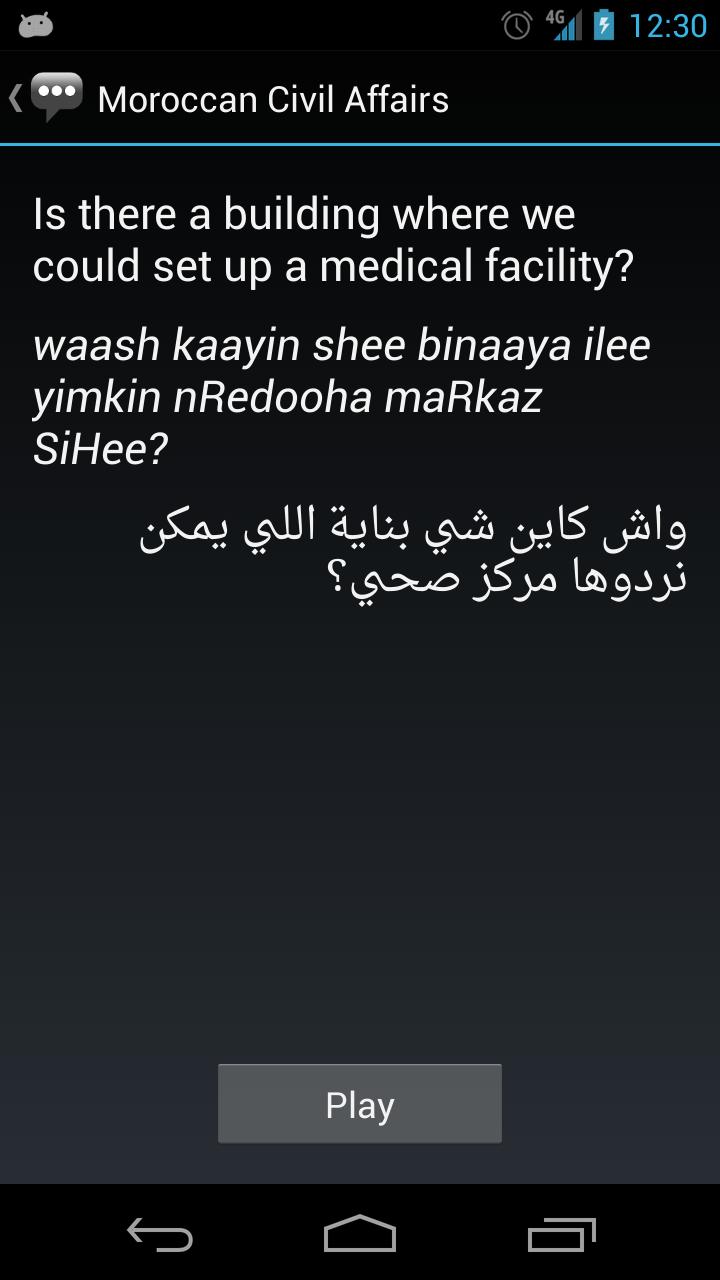Tap the Home navigation icon
Image resolution: width=720 pixels, height=1280 pixels.
point(360,1236)
